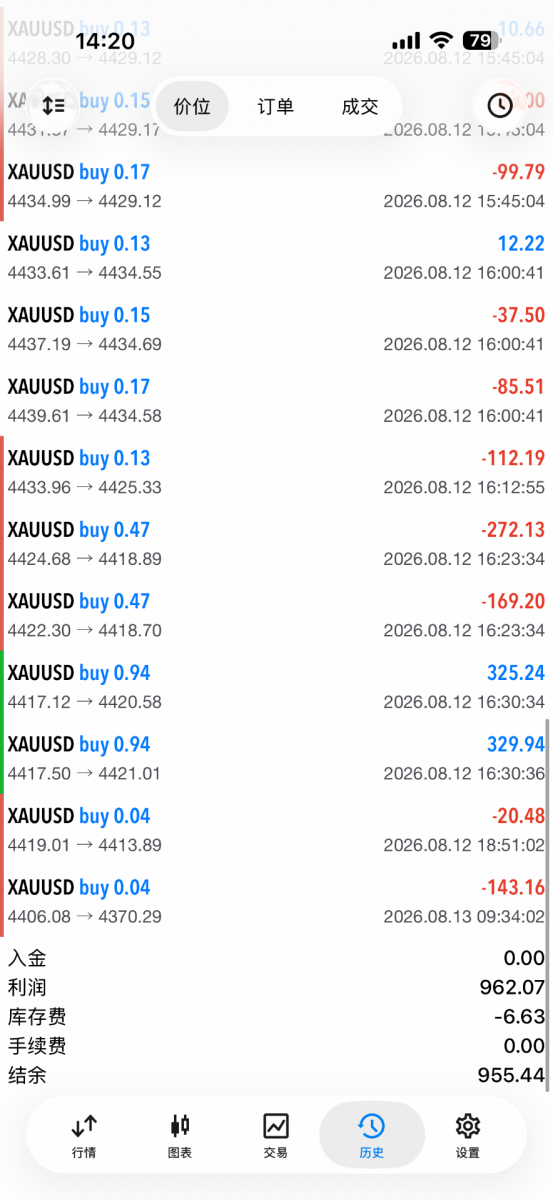This screenshot has width=553, height=1200.
Task: Open the buy 0.04 trade with loss -143.16
Action: click(x=276, y=901)
